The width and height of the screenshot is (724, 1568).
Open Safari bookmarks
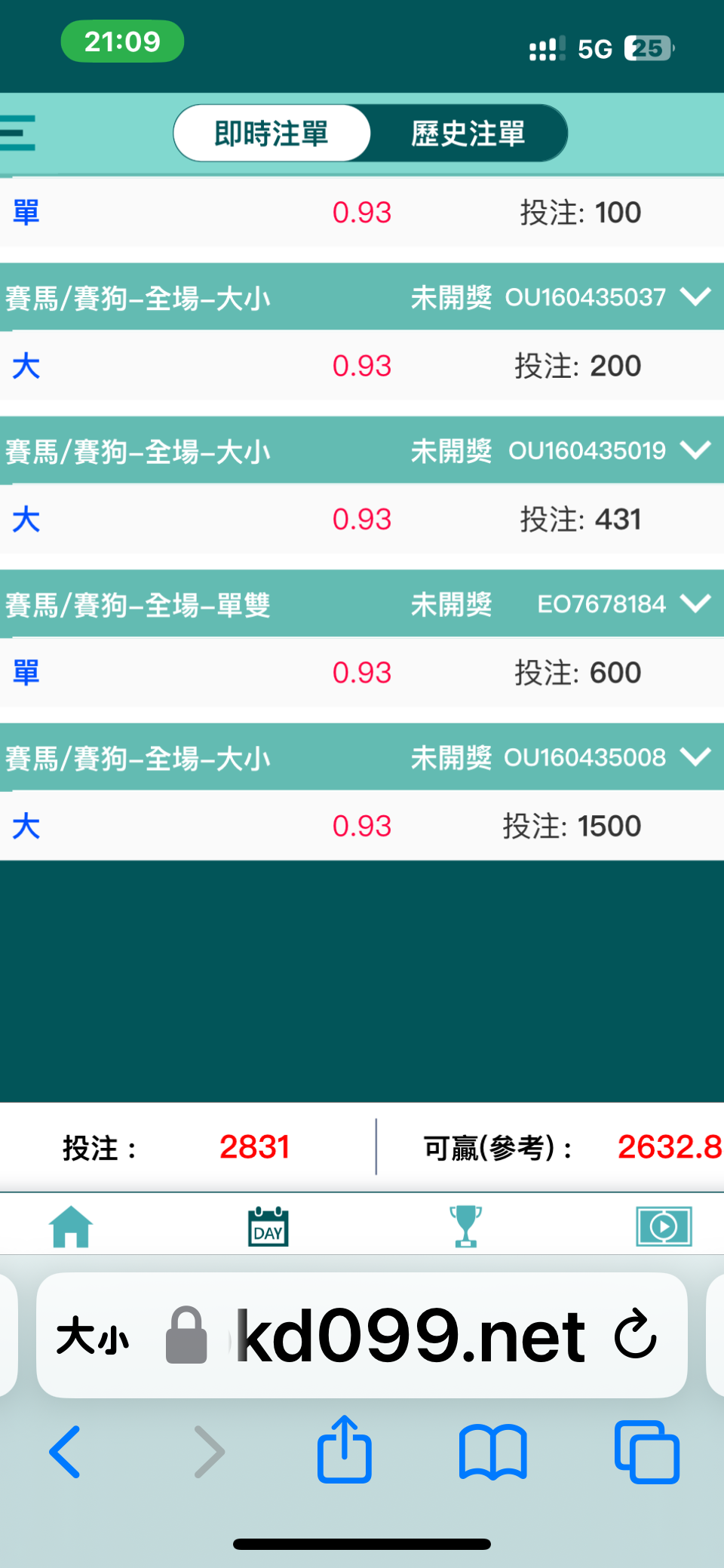[493, 1452]
